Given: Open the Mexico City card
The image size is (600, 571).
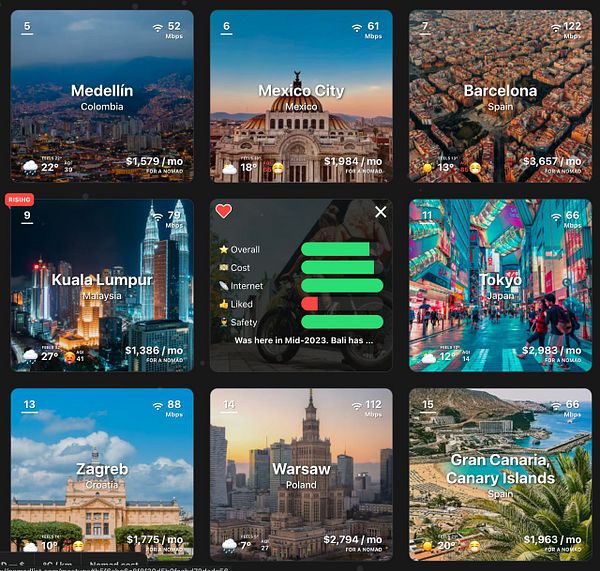Looking at the screenshot, I should pyautogui.click(x=301, y=97).
